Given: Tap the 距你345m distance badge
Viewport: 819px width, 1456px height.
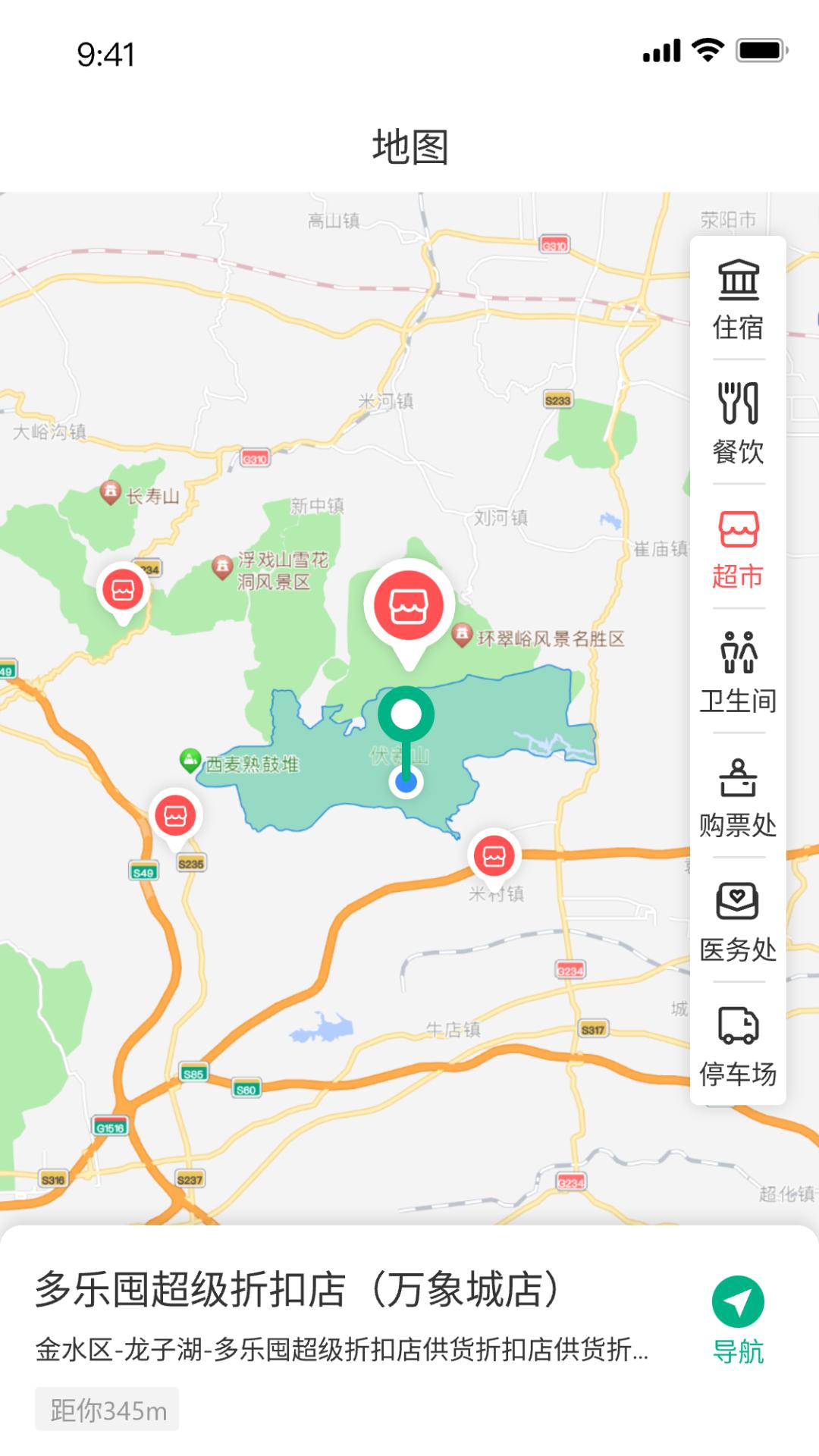Looking at the screenshot, I should pos(106,1409).
